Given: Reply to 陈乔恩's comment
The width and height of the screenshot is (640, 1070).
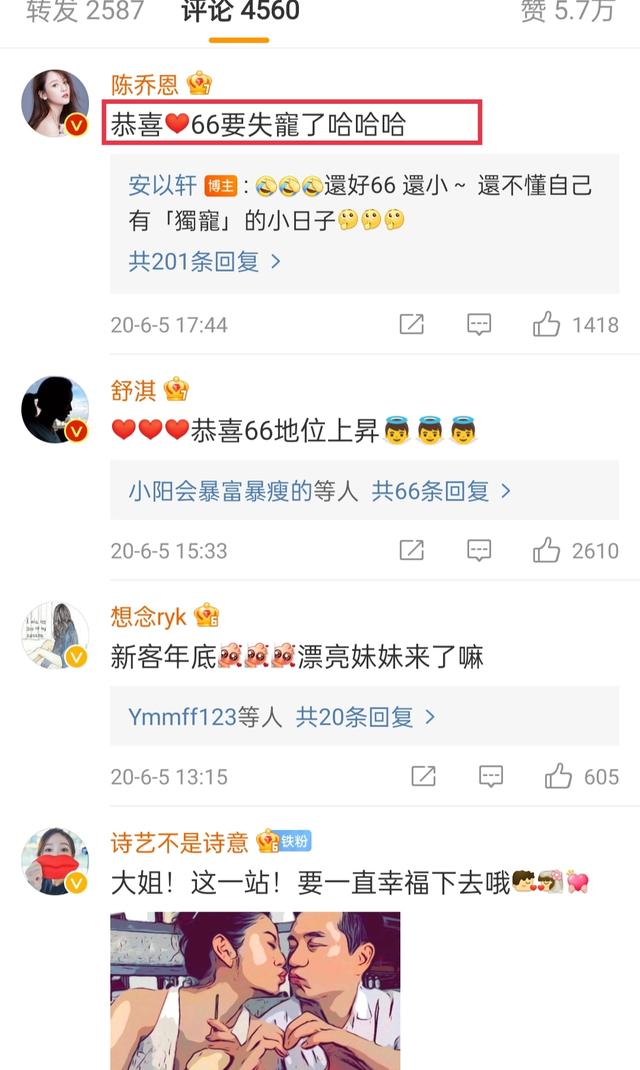Looking at the screenshot, I should tap(479, 325).
